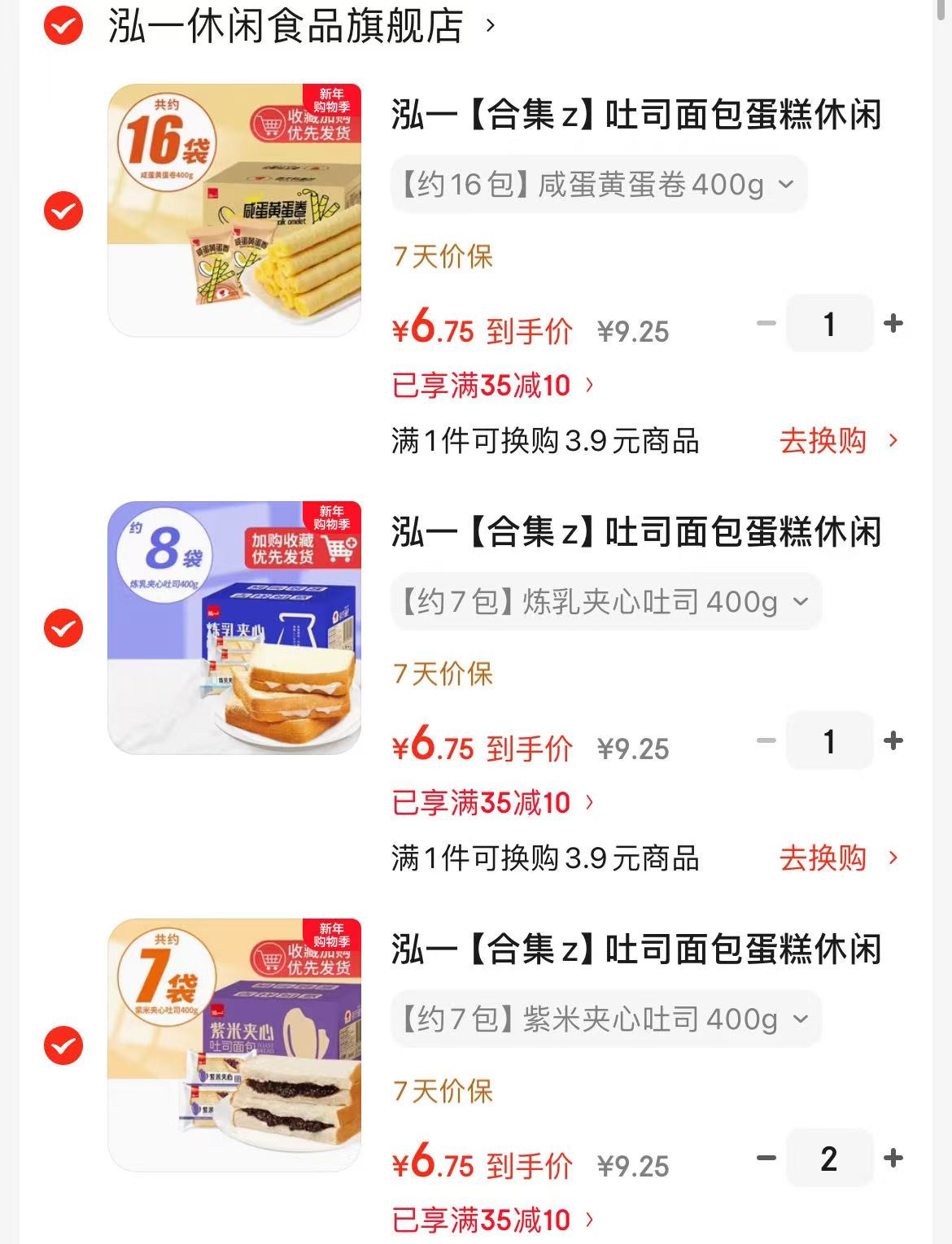Change the 【约7包】炼乳夹心吐司 400g variant

[606, 602]
